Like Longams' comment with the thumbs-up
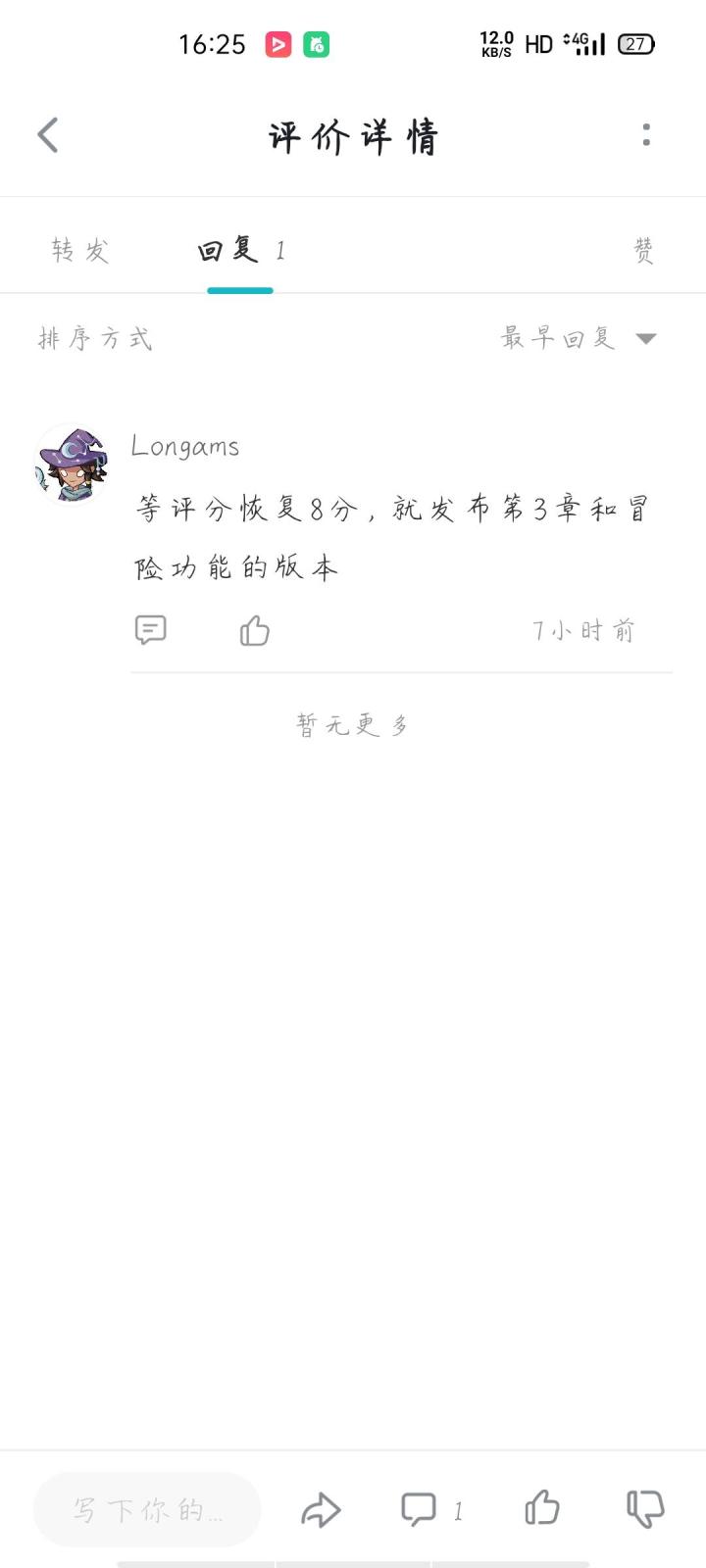The image size is (706, 1568). tap(253, 630)
